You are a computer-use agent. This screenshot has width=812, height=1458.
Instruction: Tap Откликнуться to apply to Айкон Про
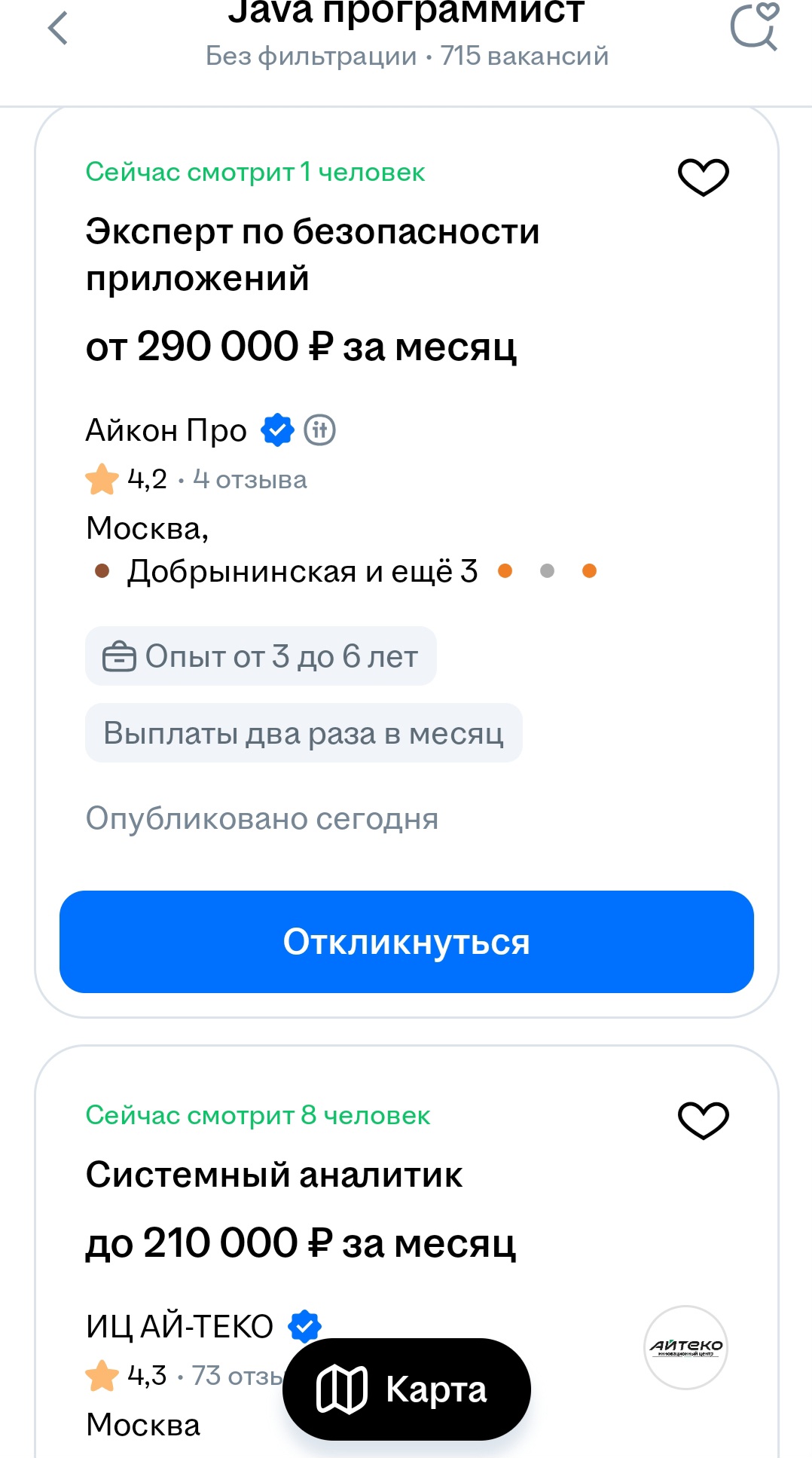[407, 942]
